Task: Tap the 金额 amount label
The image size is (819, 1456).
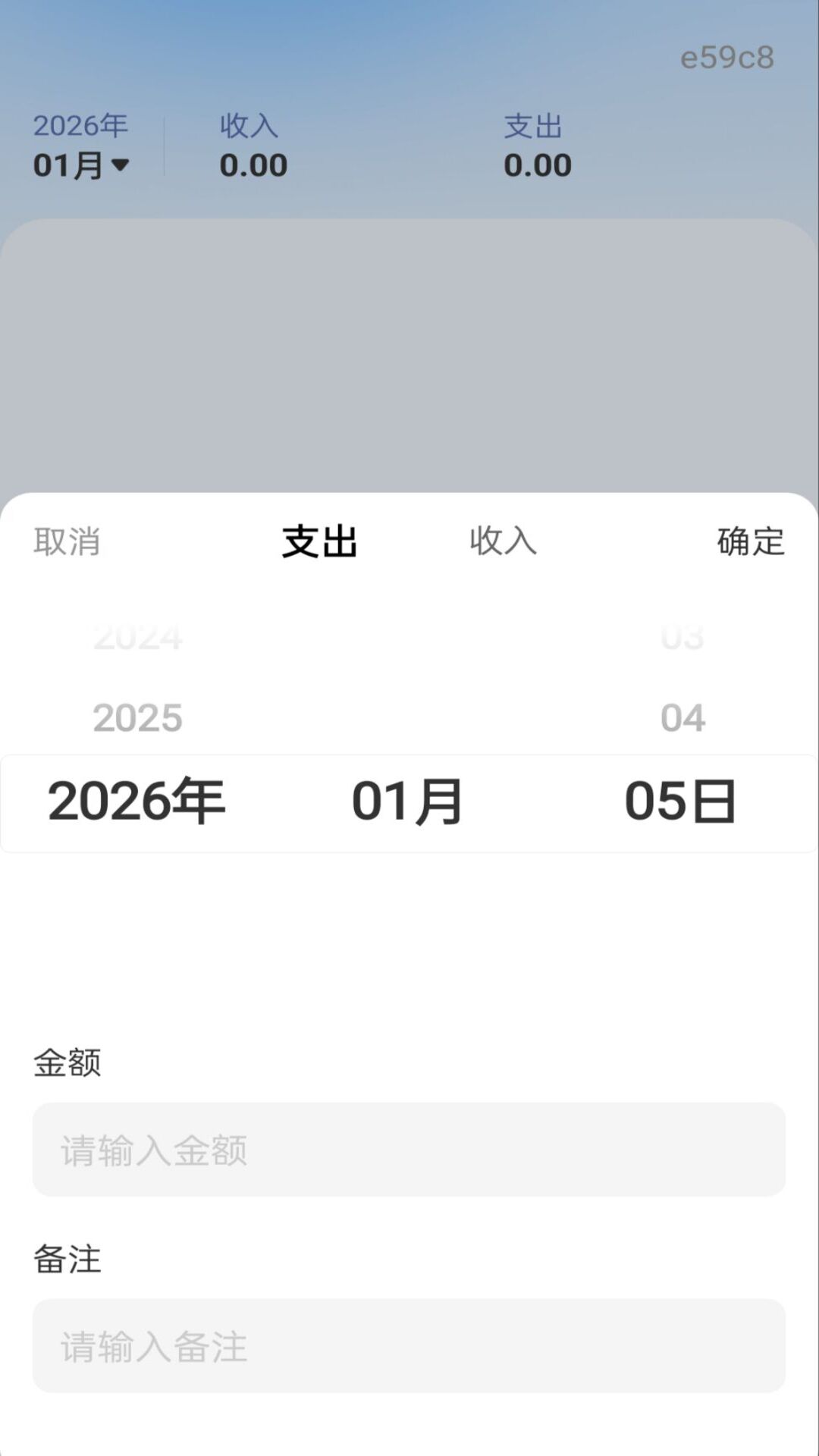Action: tap(67, 1065)
